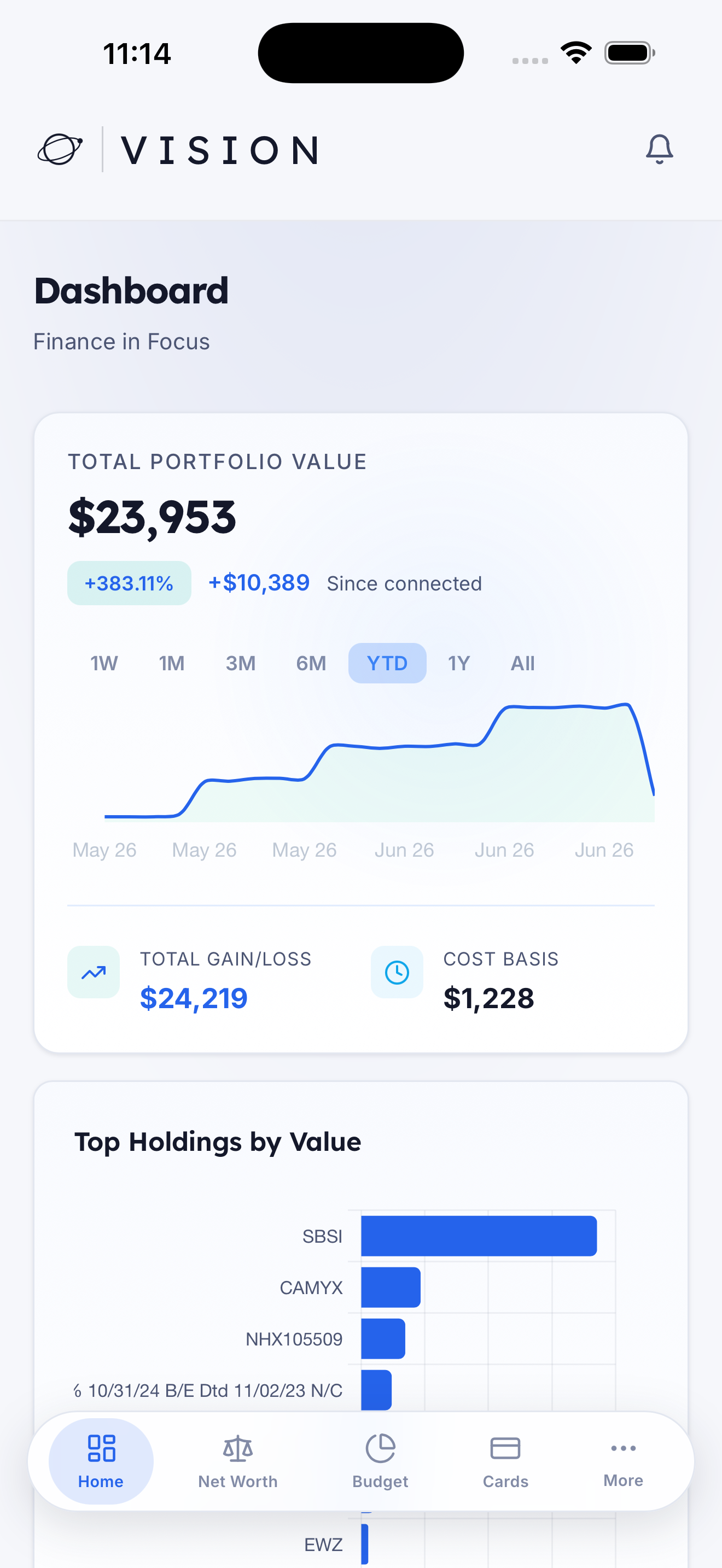Go to the Home tab

coord(101,1461)
